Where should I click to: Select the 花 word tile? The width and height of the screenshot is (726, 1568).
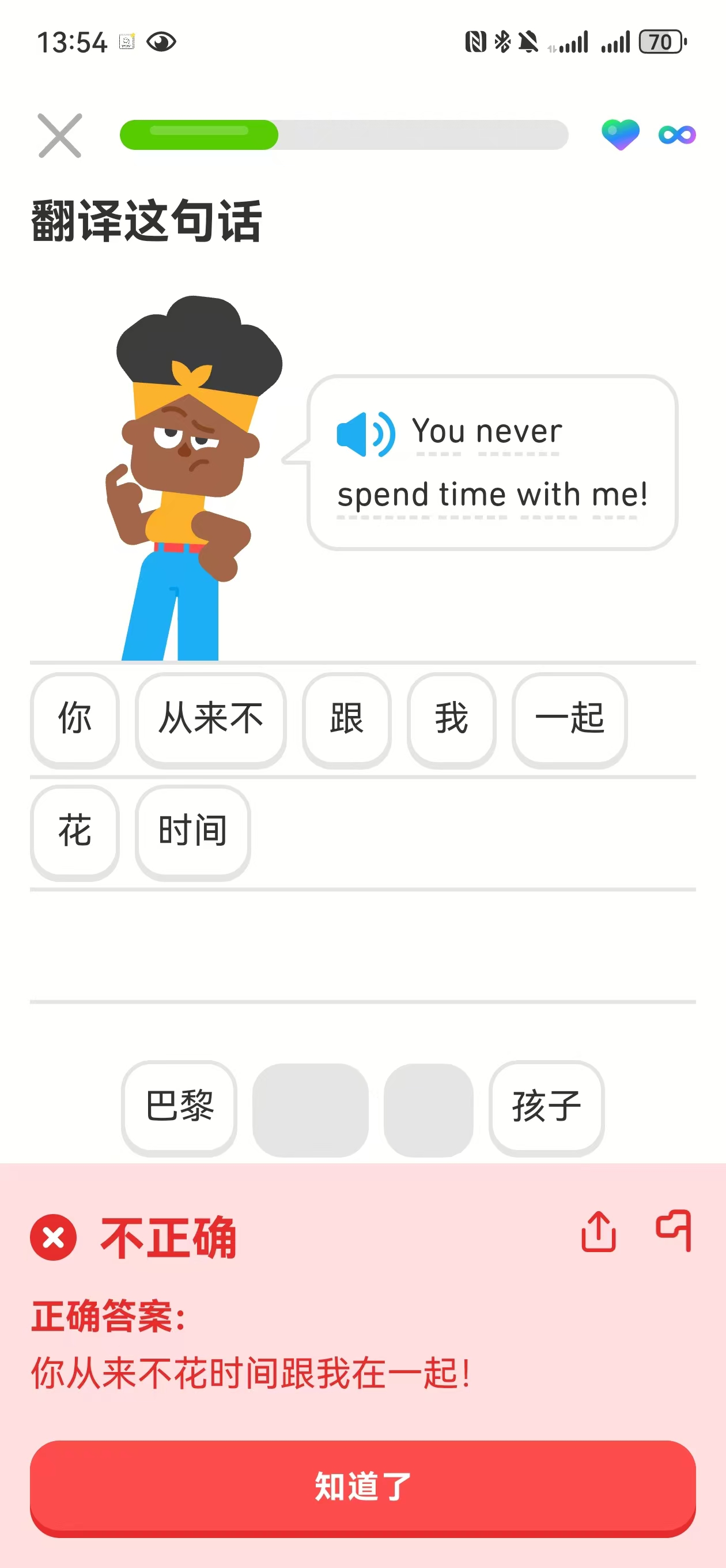click(74, 831)
